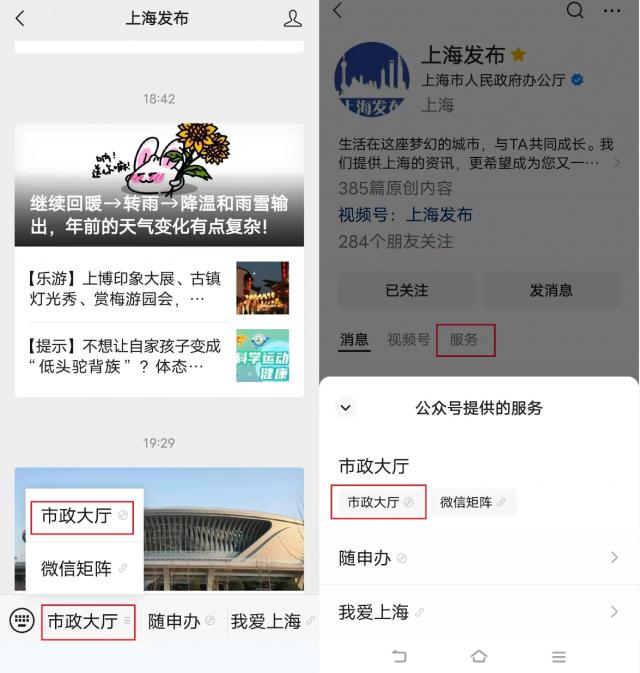
Task: Switch to the 视频号 tab
Action: (x=408, y=340)
